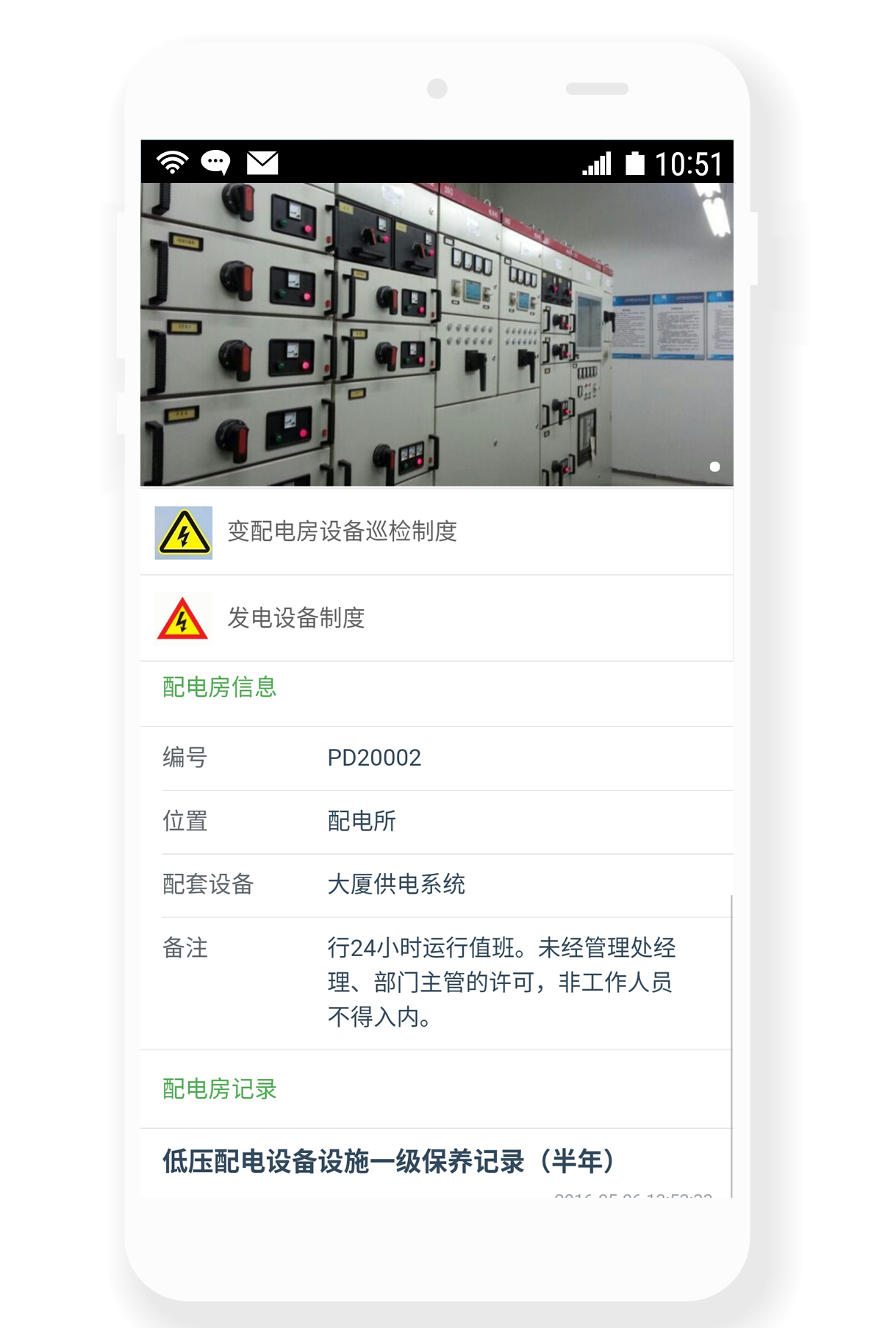View the switchgear room banner photo
Screen dimensions: 896x1328
click(437, 334)
